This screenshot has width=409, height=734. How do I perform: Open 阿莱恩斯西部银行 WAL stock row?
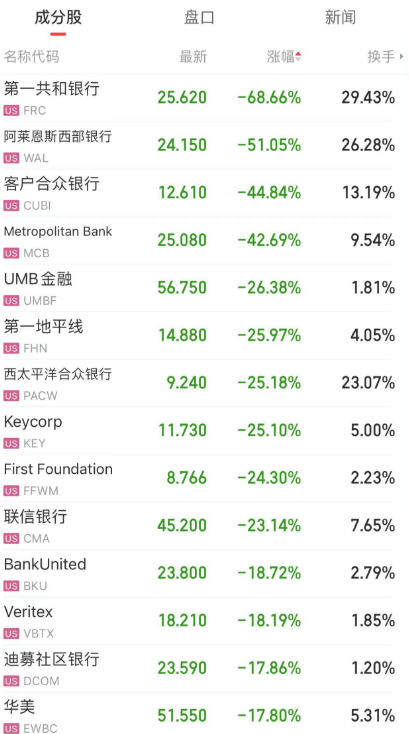pos(204,146)
